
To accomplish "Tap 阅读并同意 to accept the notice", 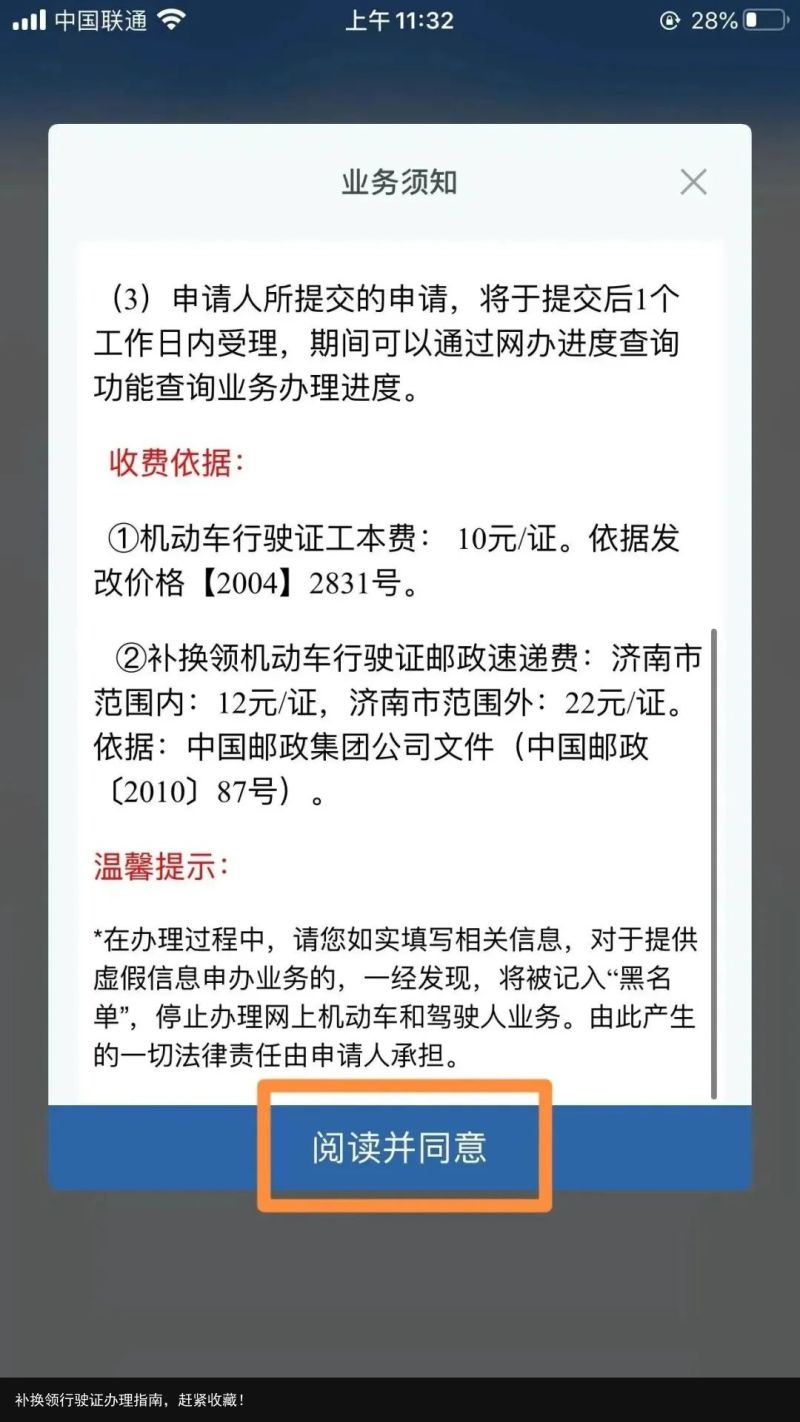I will click(400, 1147).
